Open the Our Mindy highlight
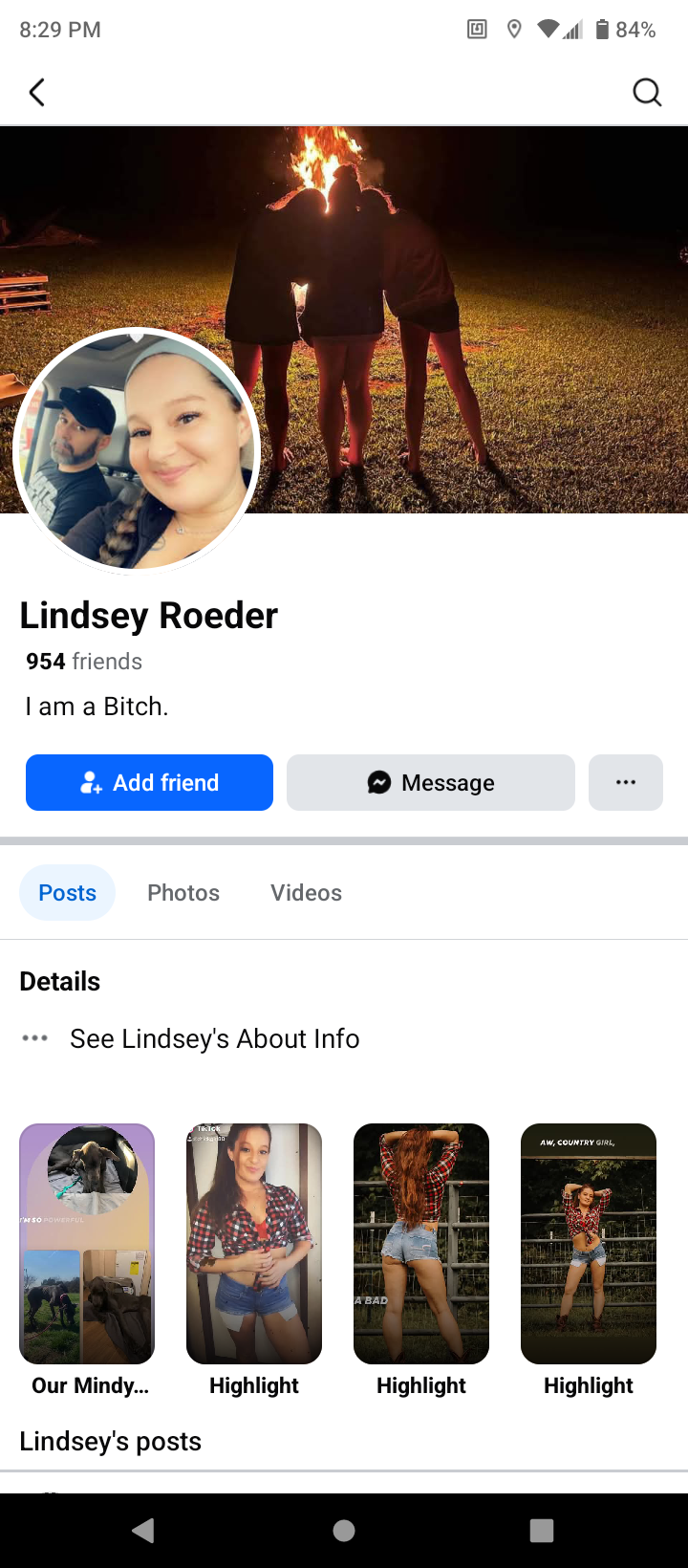 click(x=87, y=1243)
